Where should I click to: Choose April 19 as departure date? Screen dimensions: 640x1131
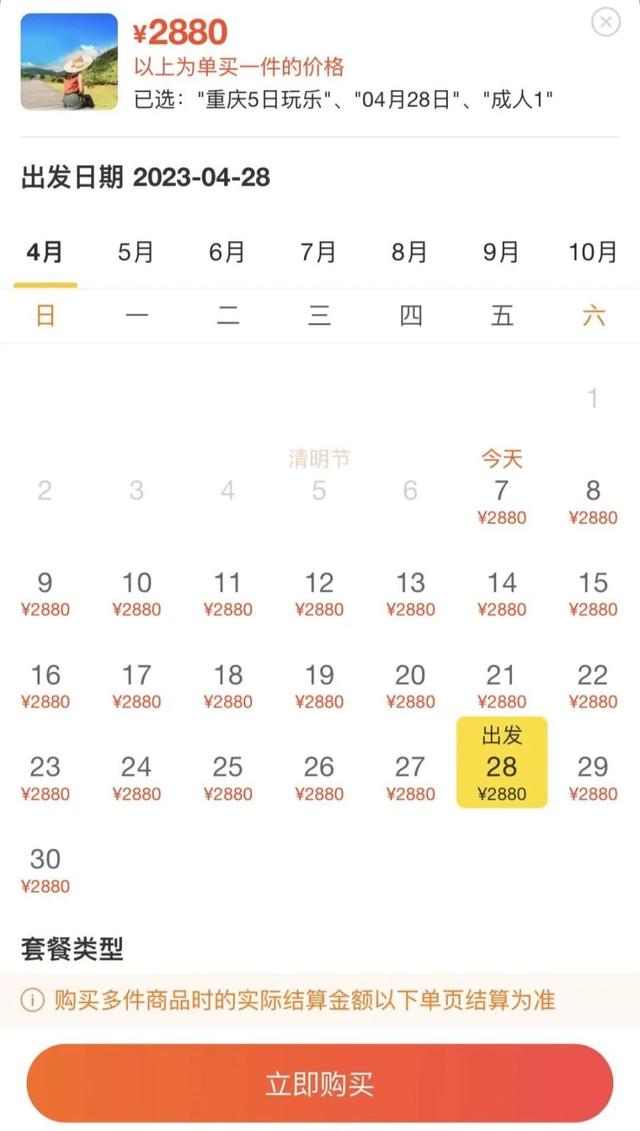coord(319,685)
